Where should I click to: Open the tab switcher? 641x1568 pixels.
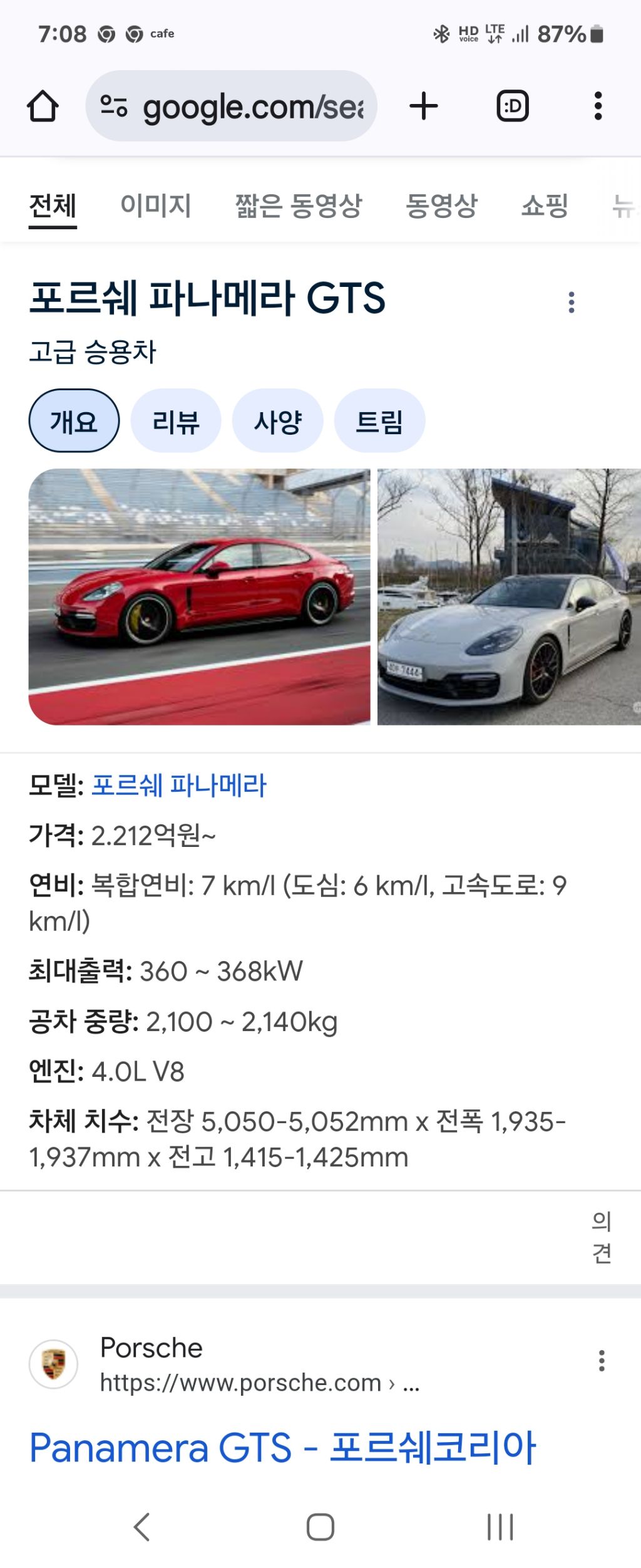pos(512,106)
